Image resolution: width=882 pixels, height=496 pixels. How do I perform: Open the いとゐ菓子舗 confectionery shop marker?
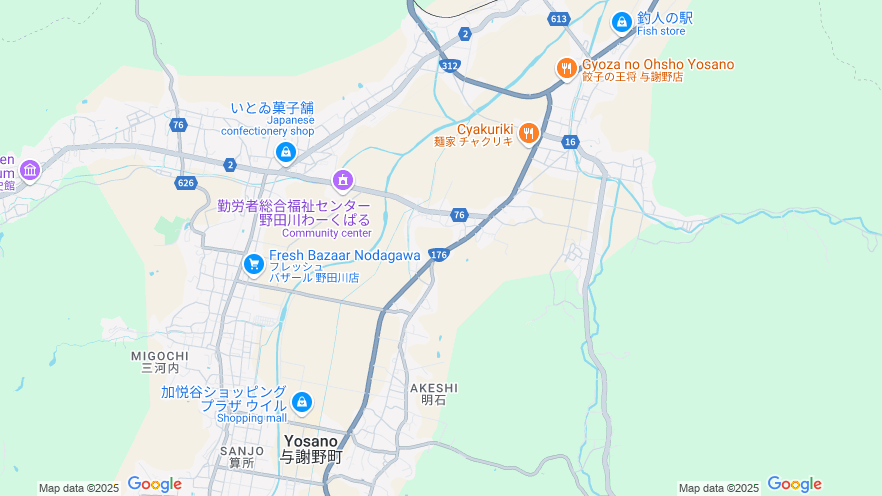point(286,152)
